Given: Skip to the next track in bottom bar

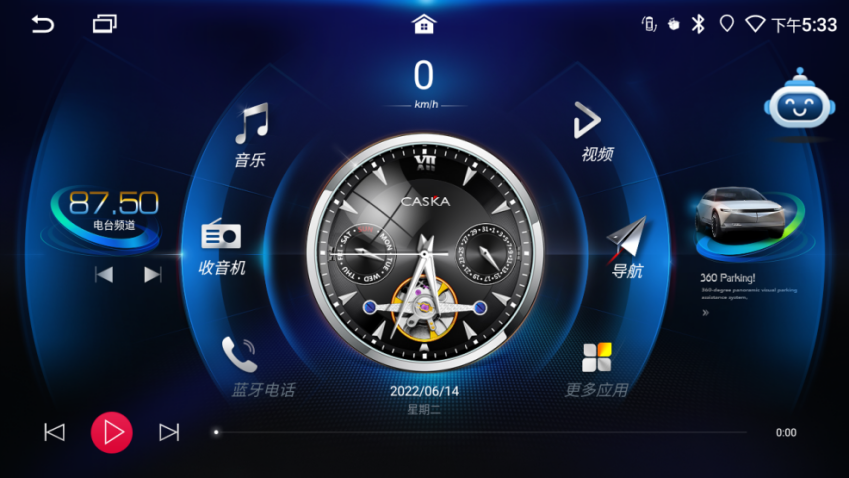Looking at the screenshot, I should point(169,432).
